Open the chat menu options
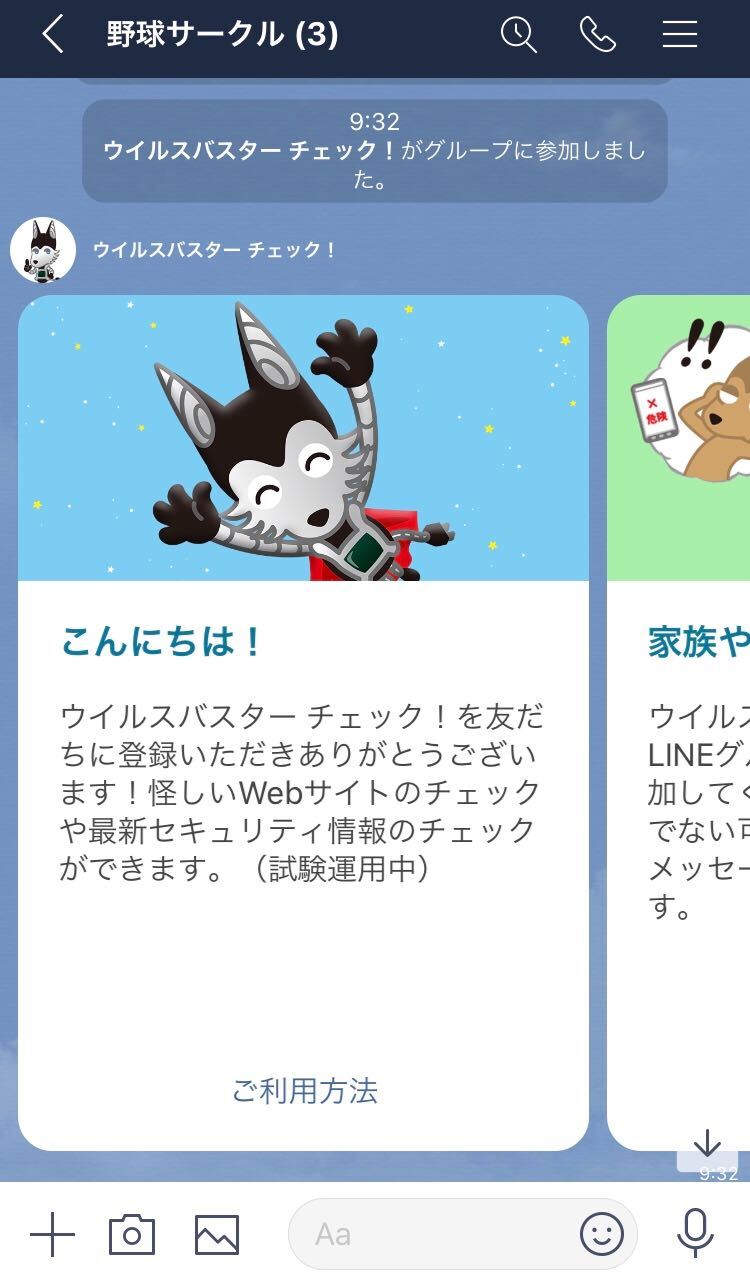 pos(680,36)
